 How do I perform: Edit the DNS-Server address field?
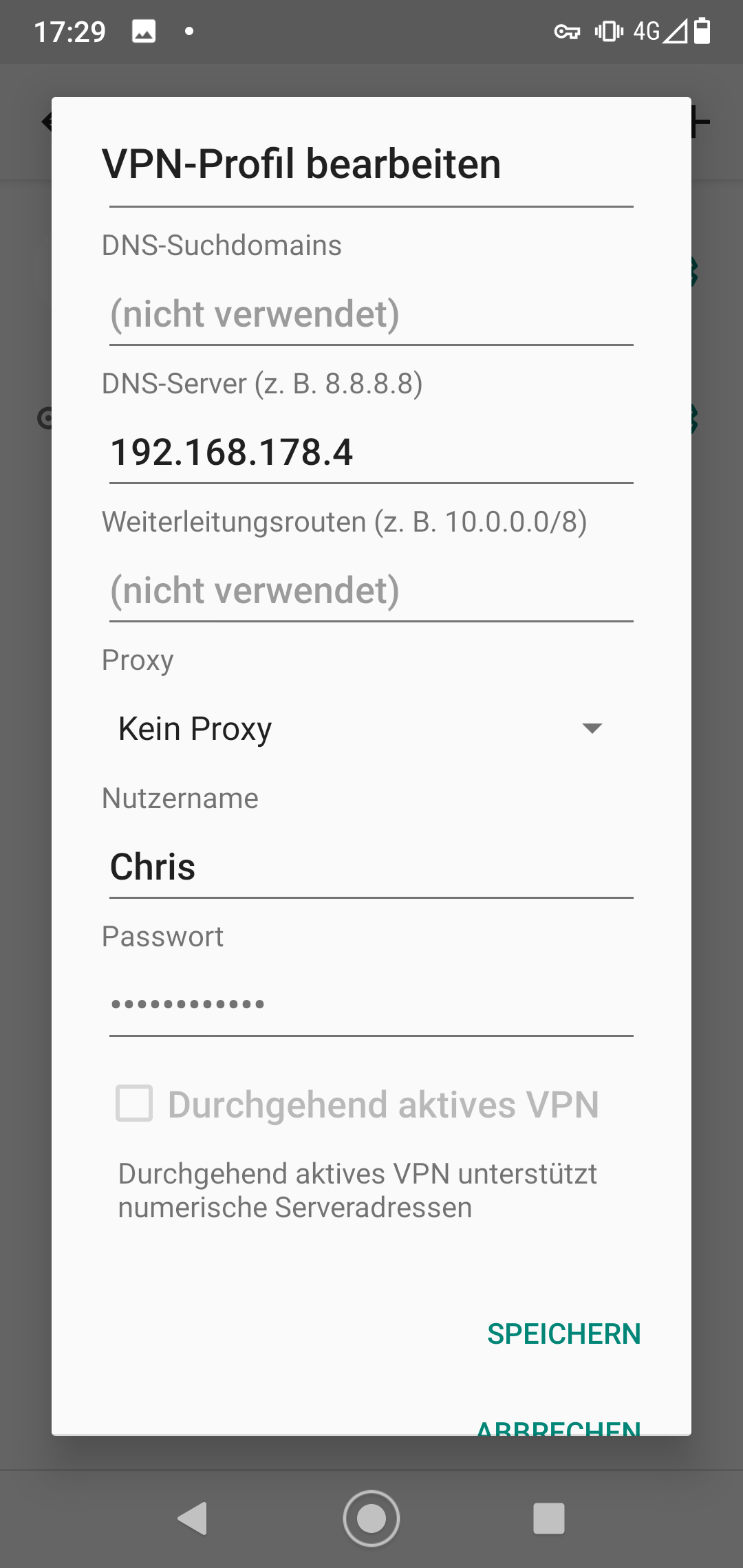[371, 453]
